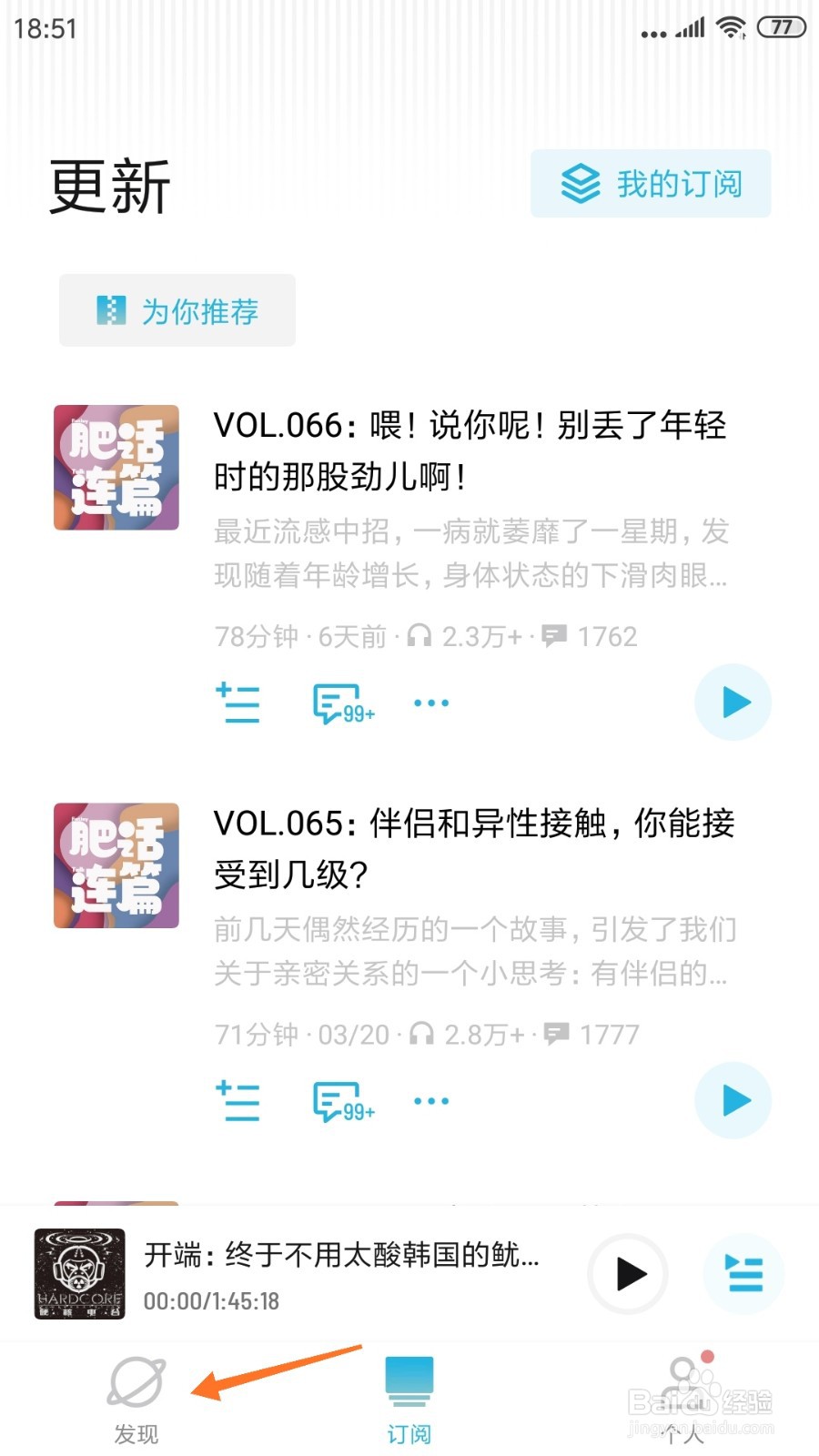Open comments for VOL.066 episode
This screenshot has height=1456, width=819.
click(x=337, y=703)
